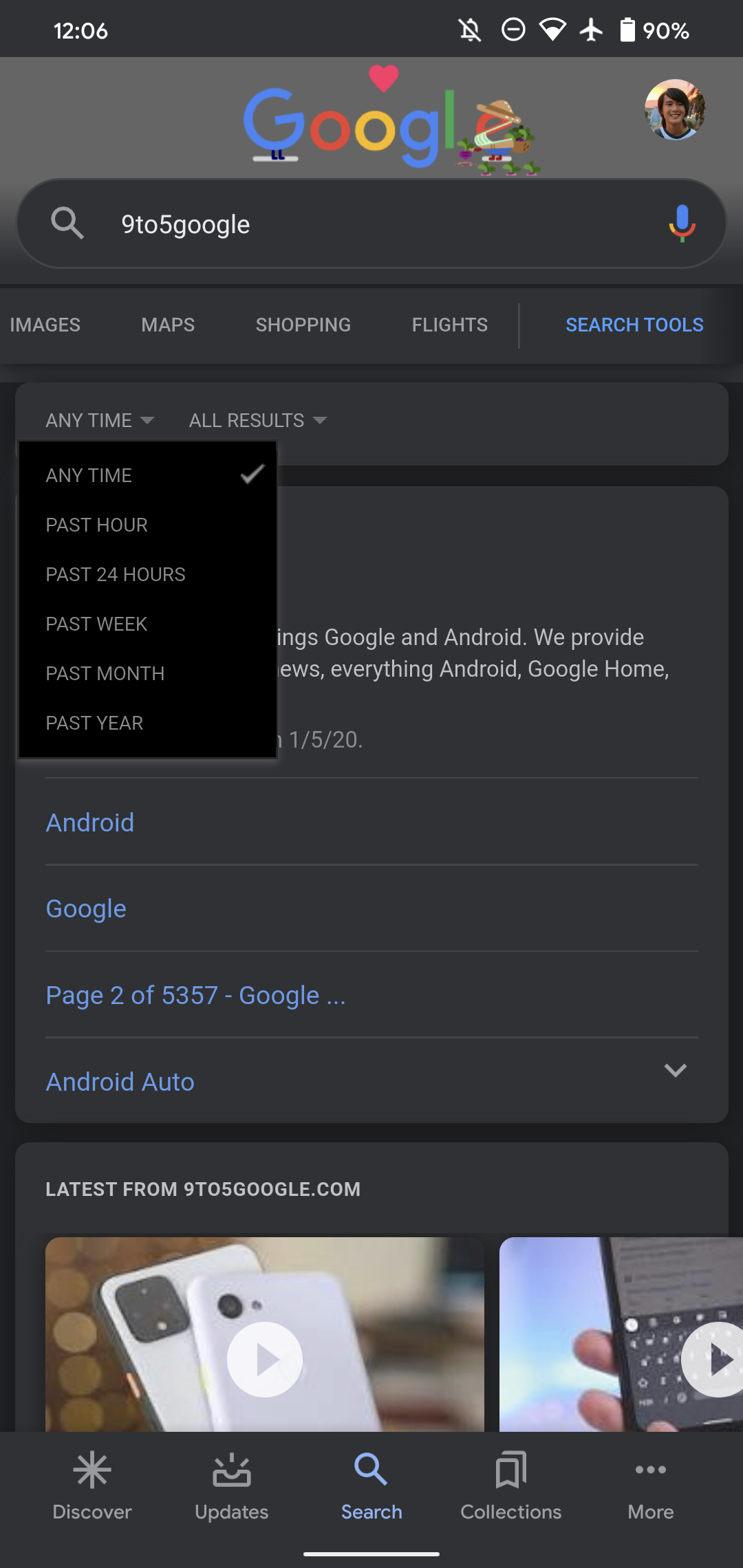Filter results to Past Week

(x=96, y=624)
